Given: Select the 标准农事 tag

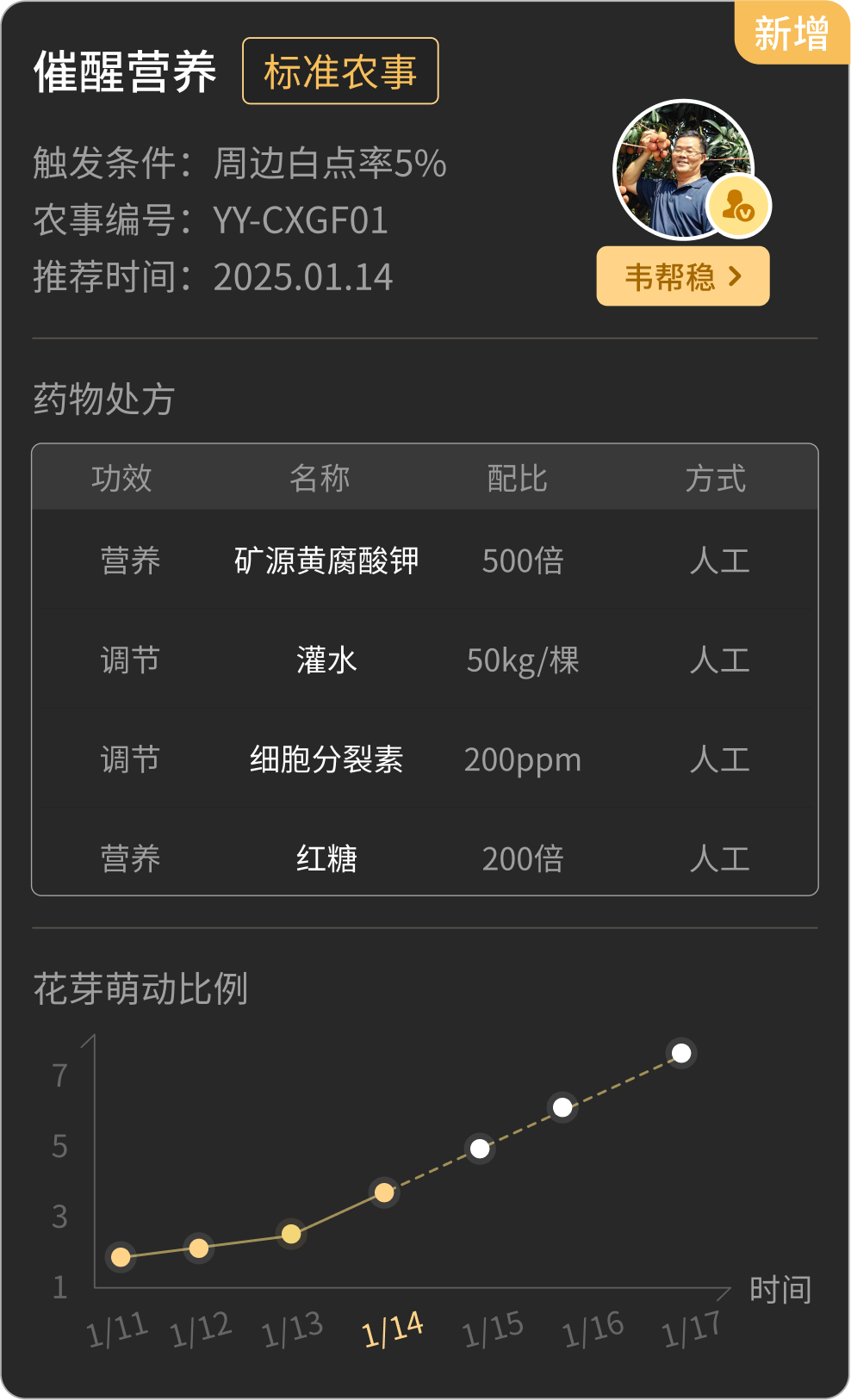Looking at the screenshot, I should click(340, 71).
